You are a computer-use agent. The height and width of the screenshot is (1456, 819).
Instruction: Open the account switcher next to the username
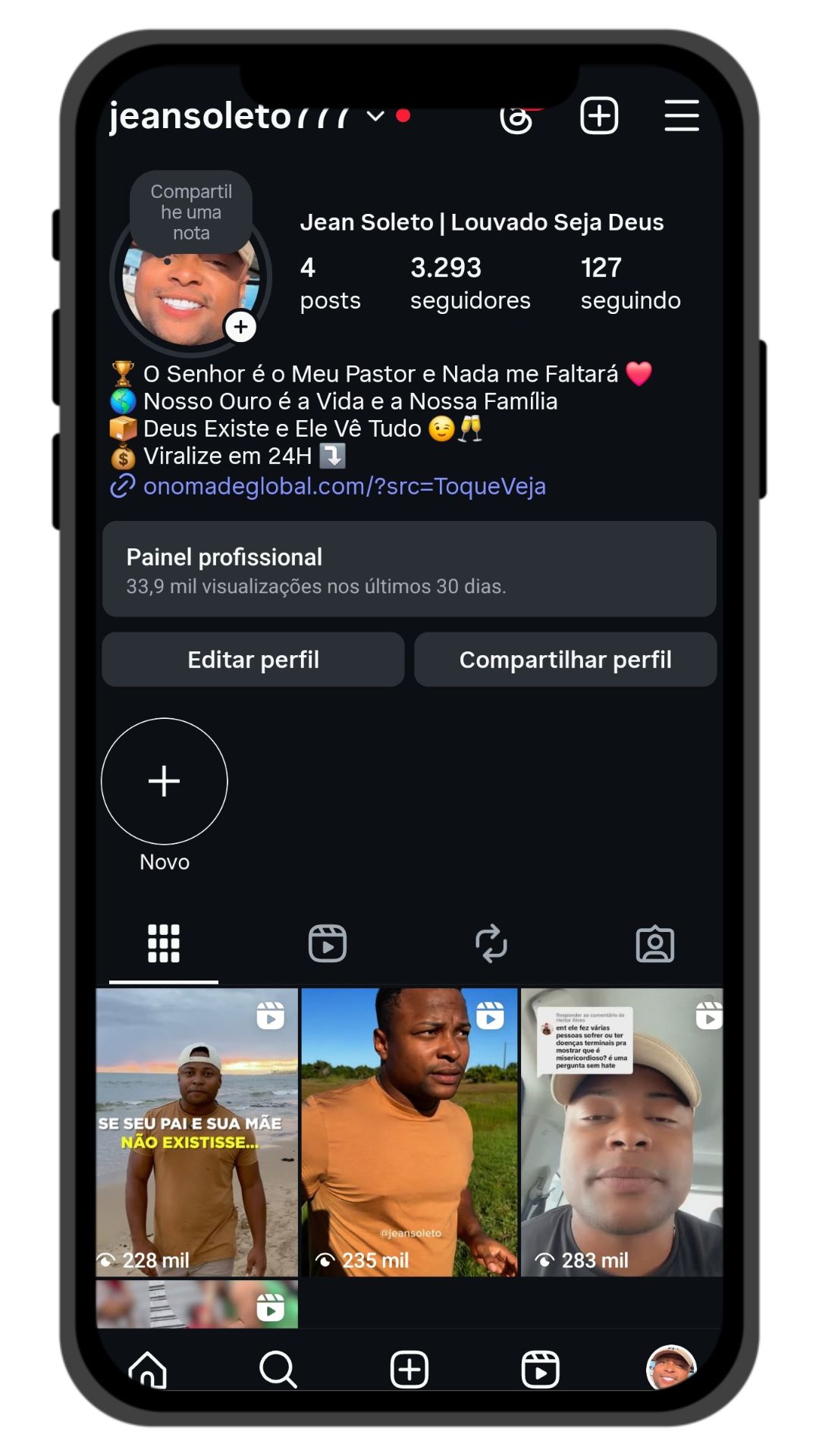click(375, 116)
